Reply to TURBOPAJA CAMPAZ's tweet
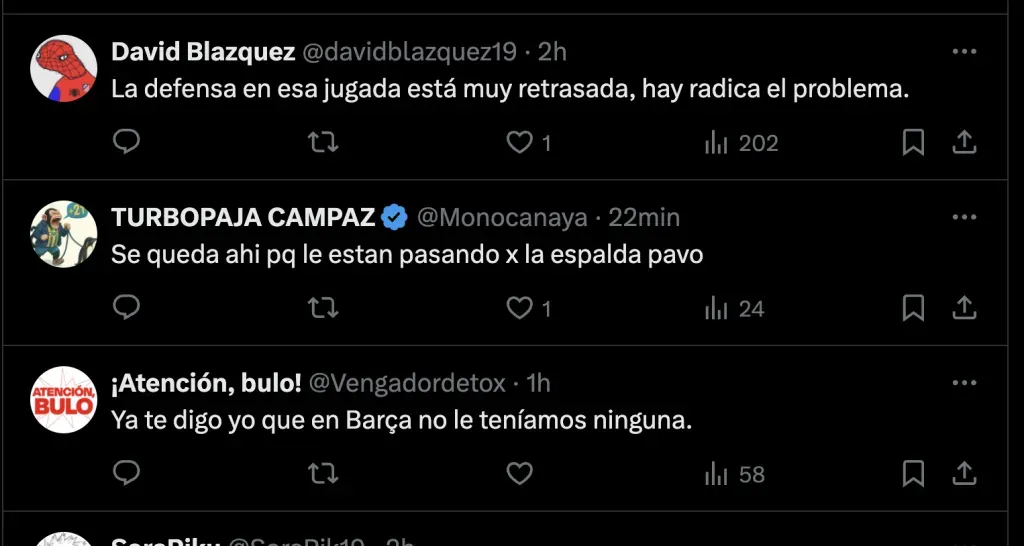 point(126,308)
